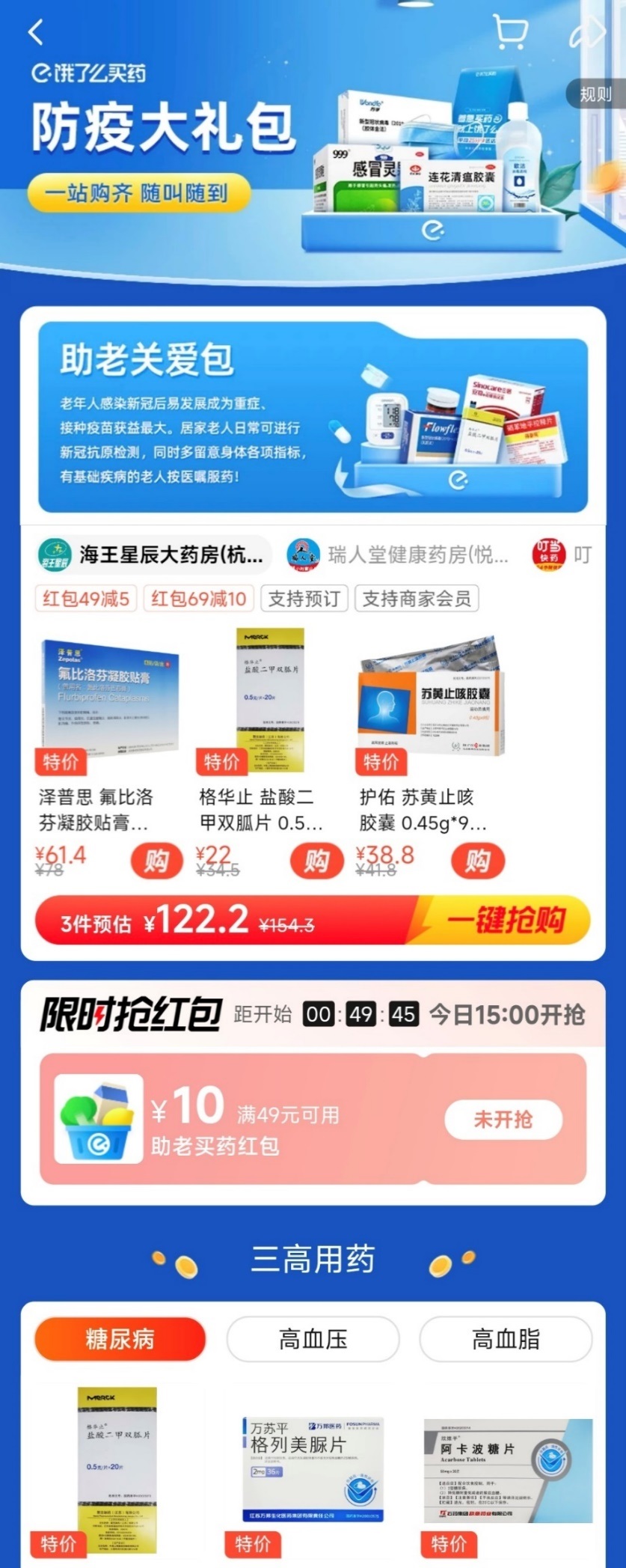
Task: Switch to the 高血脂 tab
Action: [506, 1339]
